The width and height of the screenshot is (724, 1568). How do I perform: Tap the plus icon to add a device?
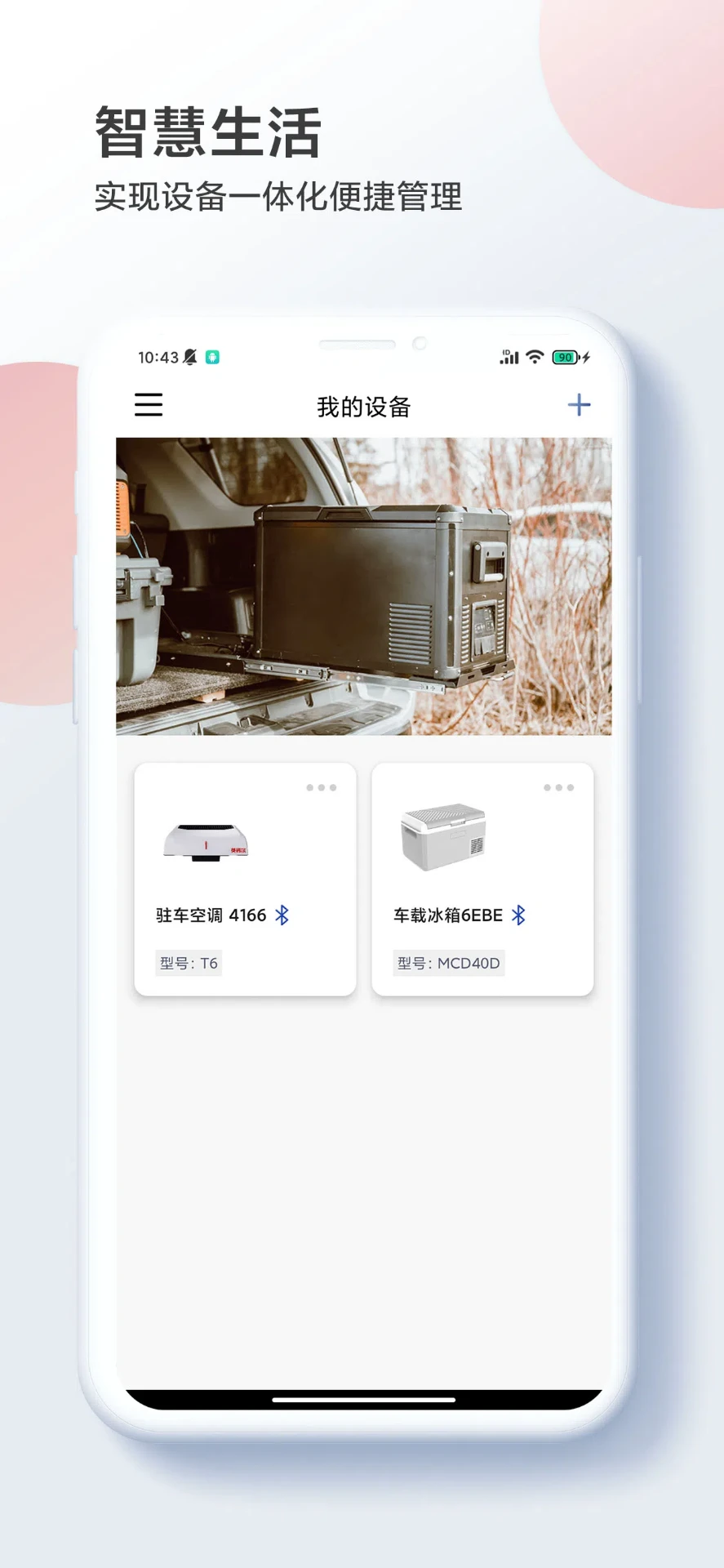click(579, 404)
